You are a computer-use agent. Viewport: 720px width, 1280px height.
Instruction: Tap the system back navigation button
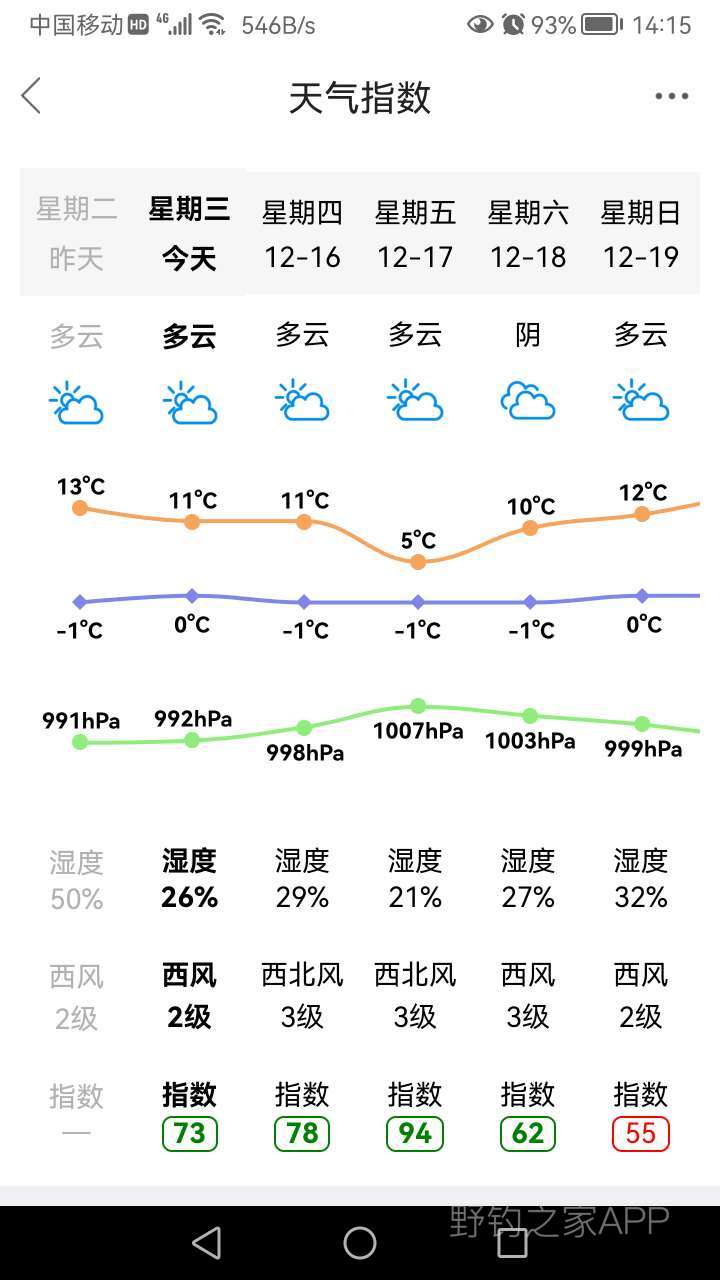(x=207, y=1243)
